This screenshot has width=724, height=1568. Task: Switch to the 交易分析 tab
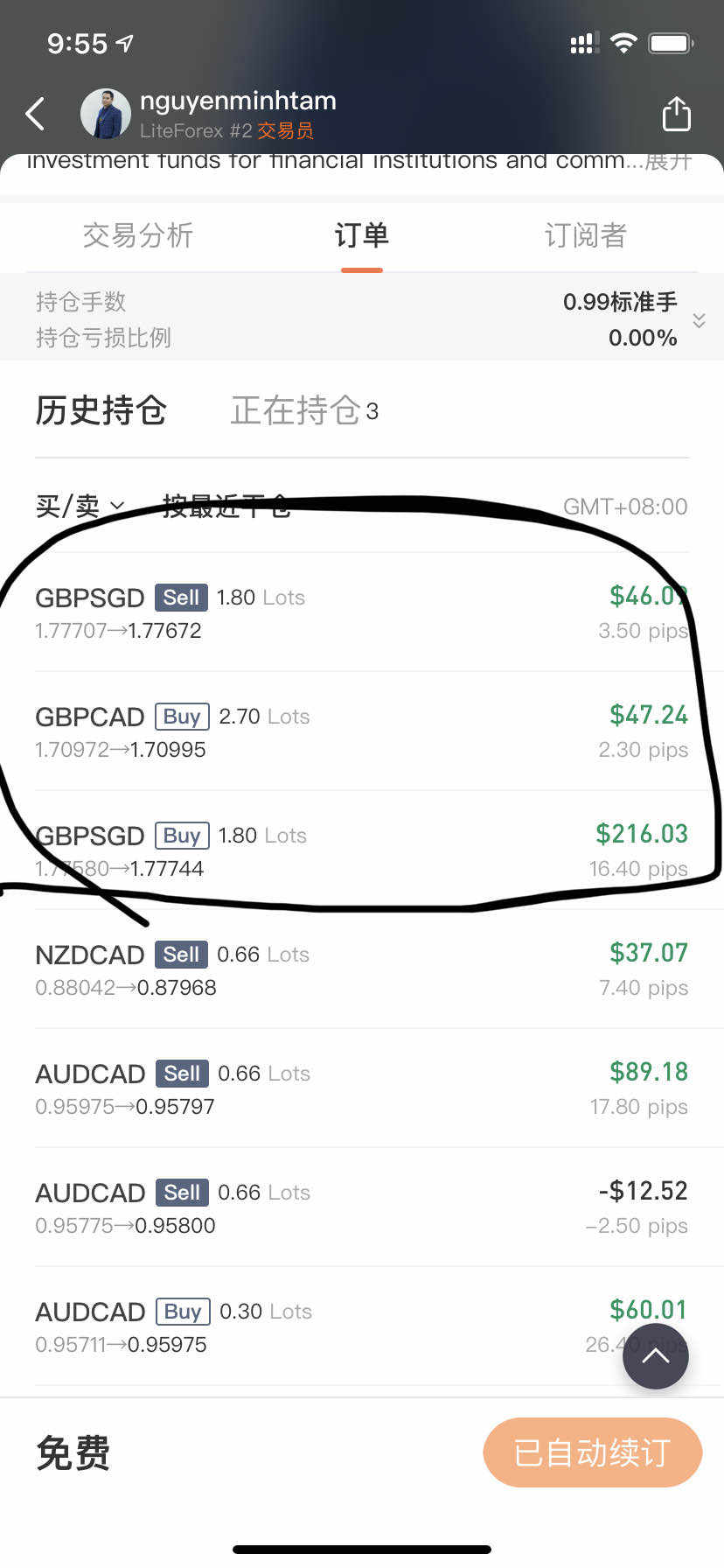tap(137, 235)
